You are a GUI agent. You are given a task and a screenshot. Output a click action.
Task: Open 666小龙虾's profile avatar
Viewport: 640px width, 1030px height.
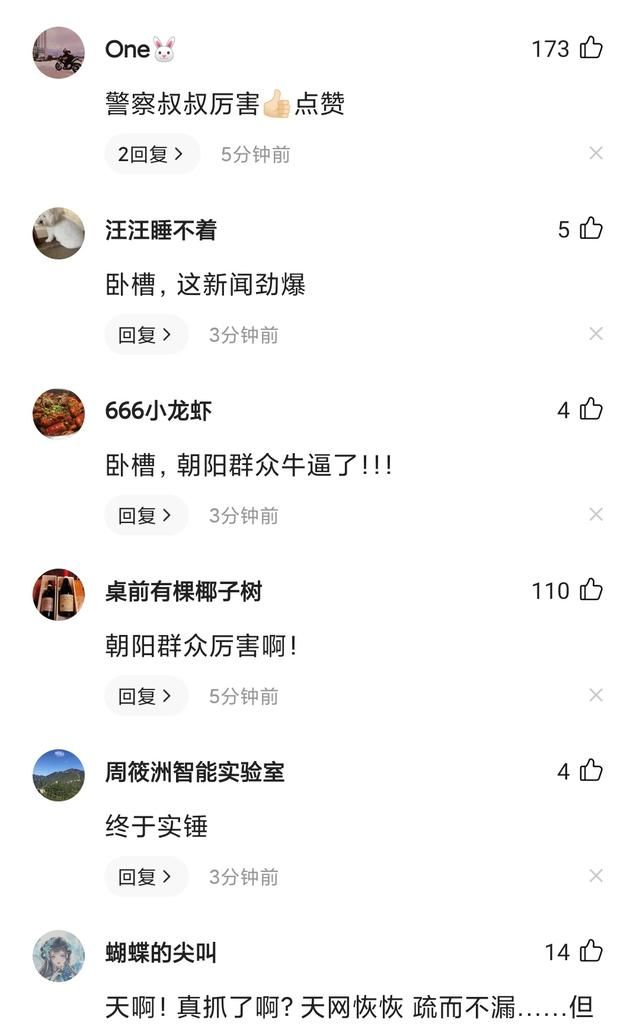click(x=58, y=414)
